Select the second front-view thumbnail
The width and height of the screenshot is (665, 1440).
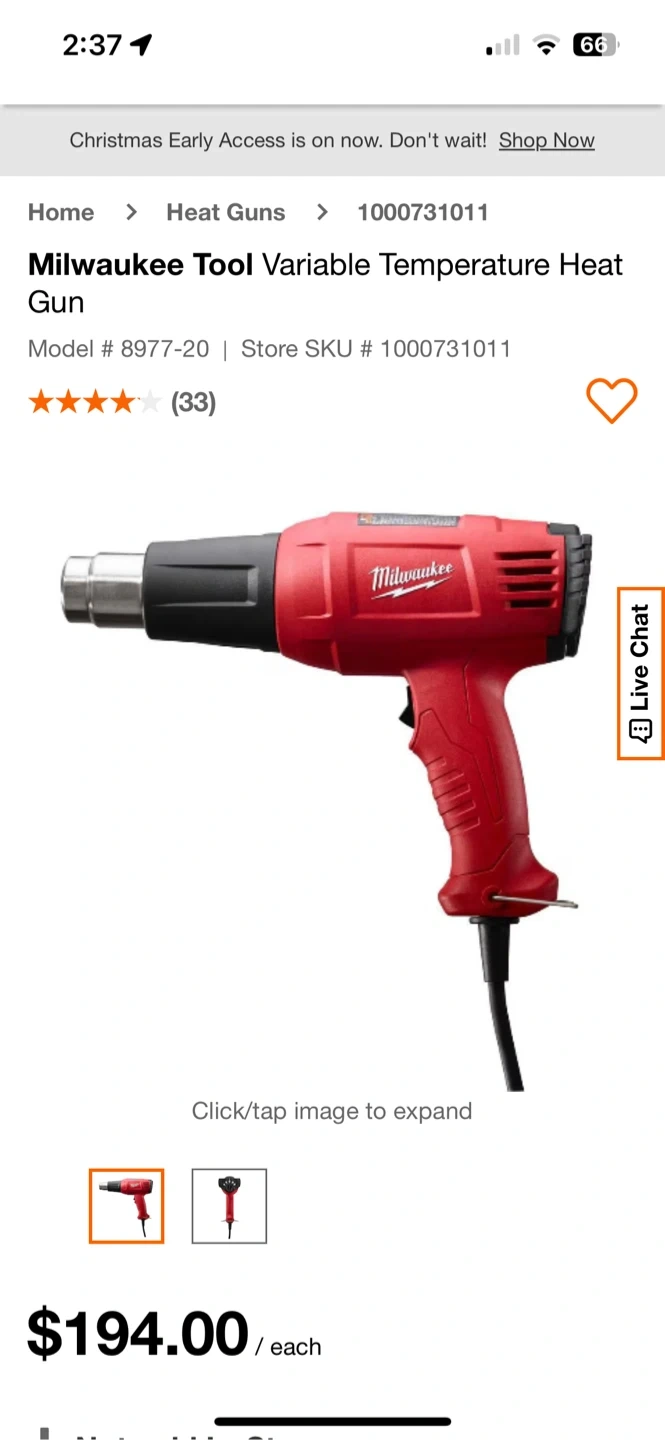click(229, 1206)
